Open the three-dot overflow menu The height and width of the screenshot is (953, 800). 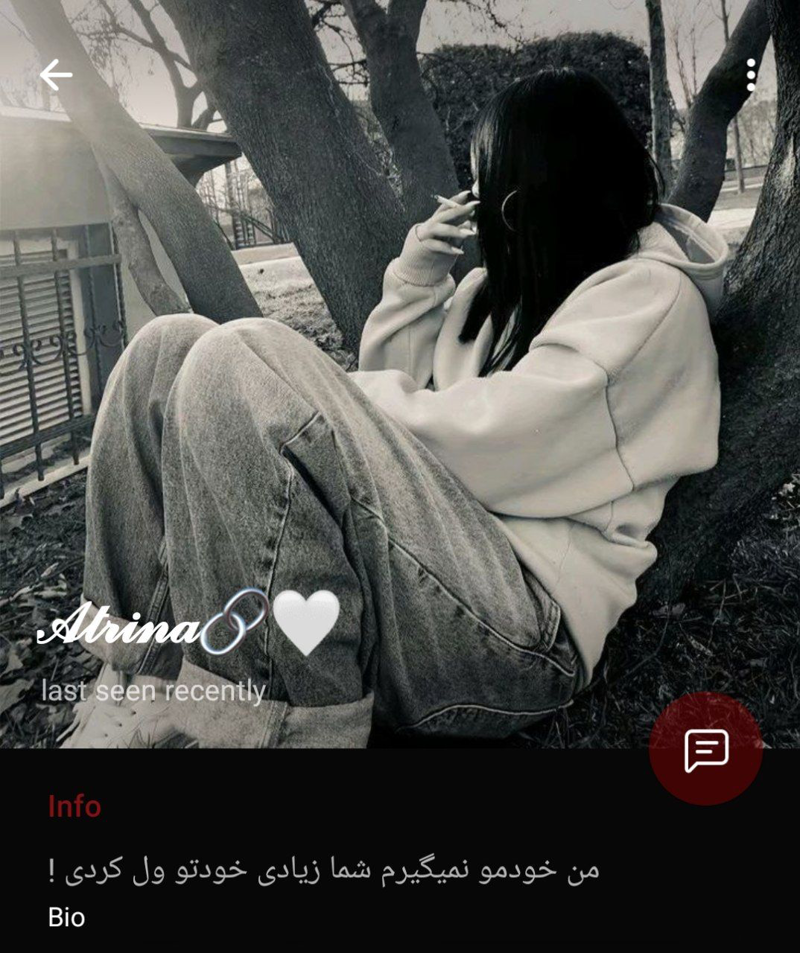[751, 75]
